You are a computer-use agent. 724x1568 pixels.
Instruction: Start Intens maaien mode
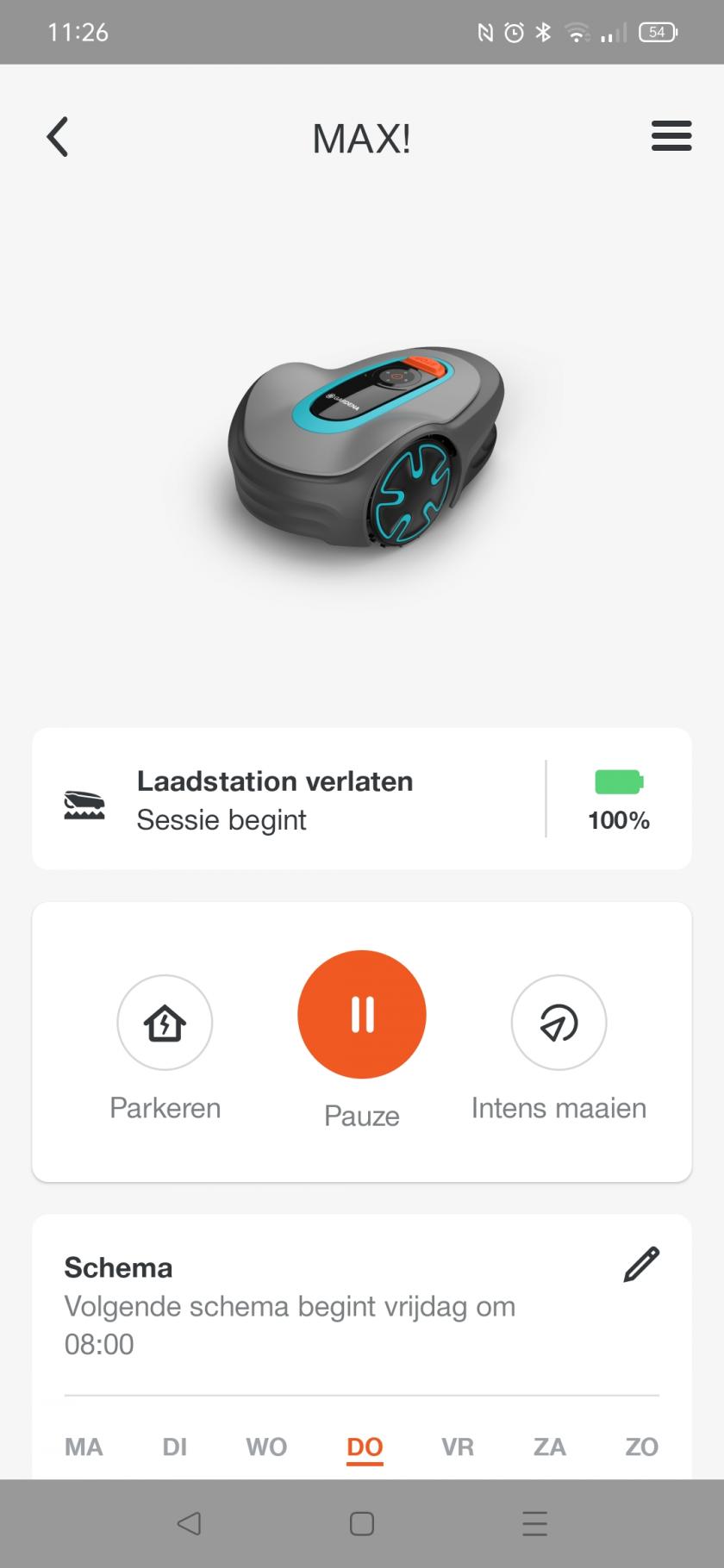pos(559,1023)
